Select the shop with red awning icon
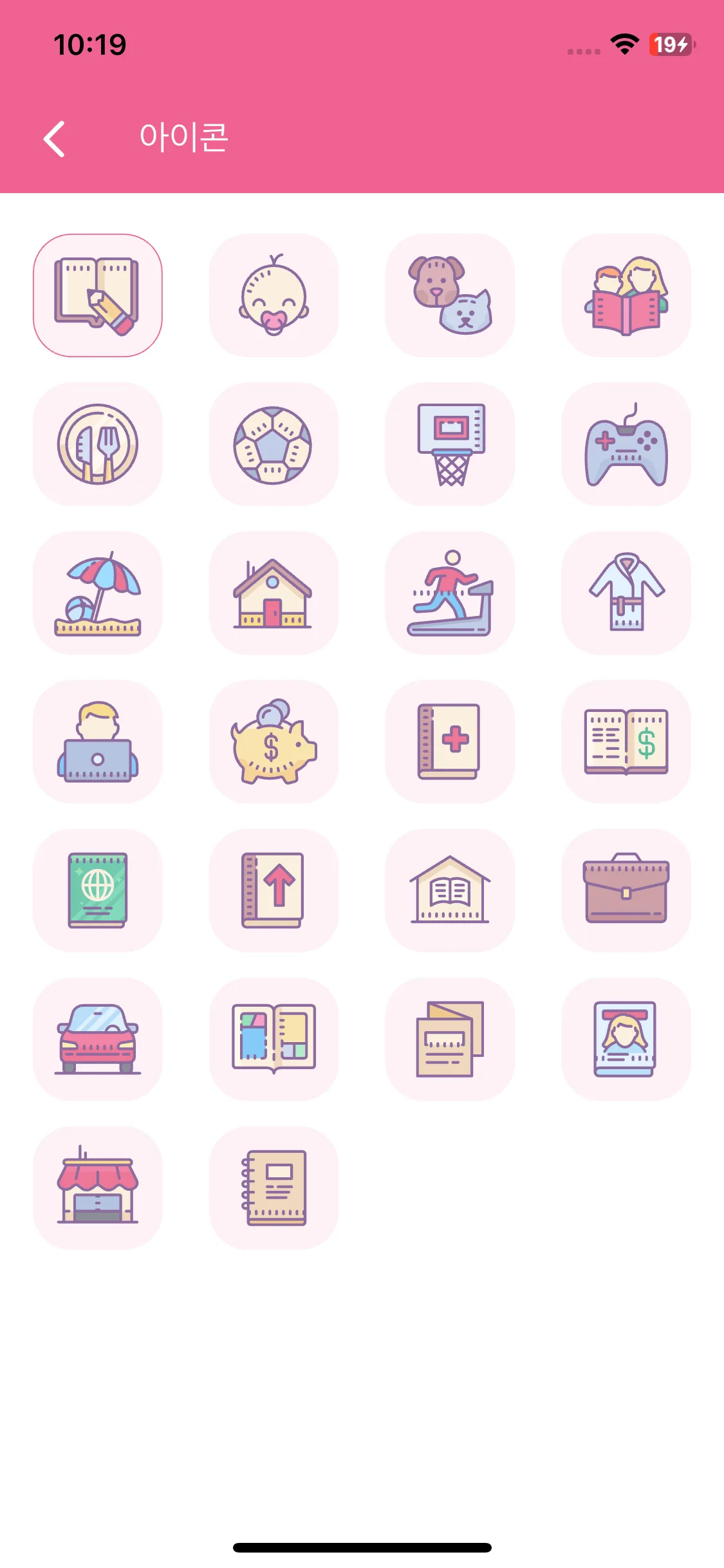This screenshot has height=1568, width=724. (98, 1188)
